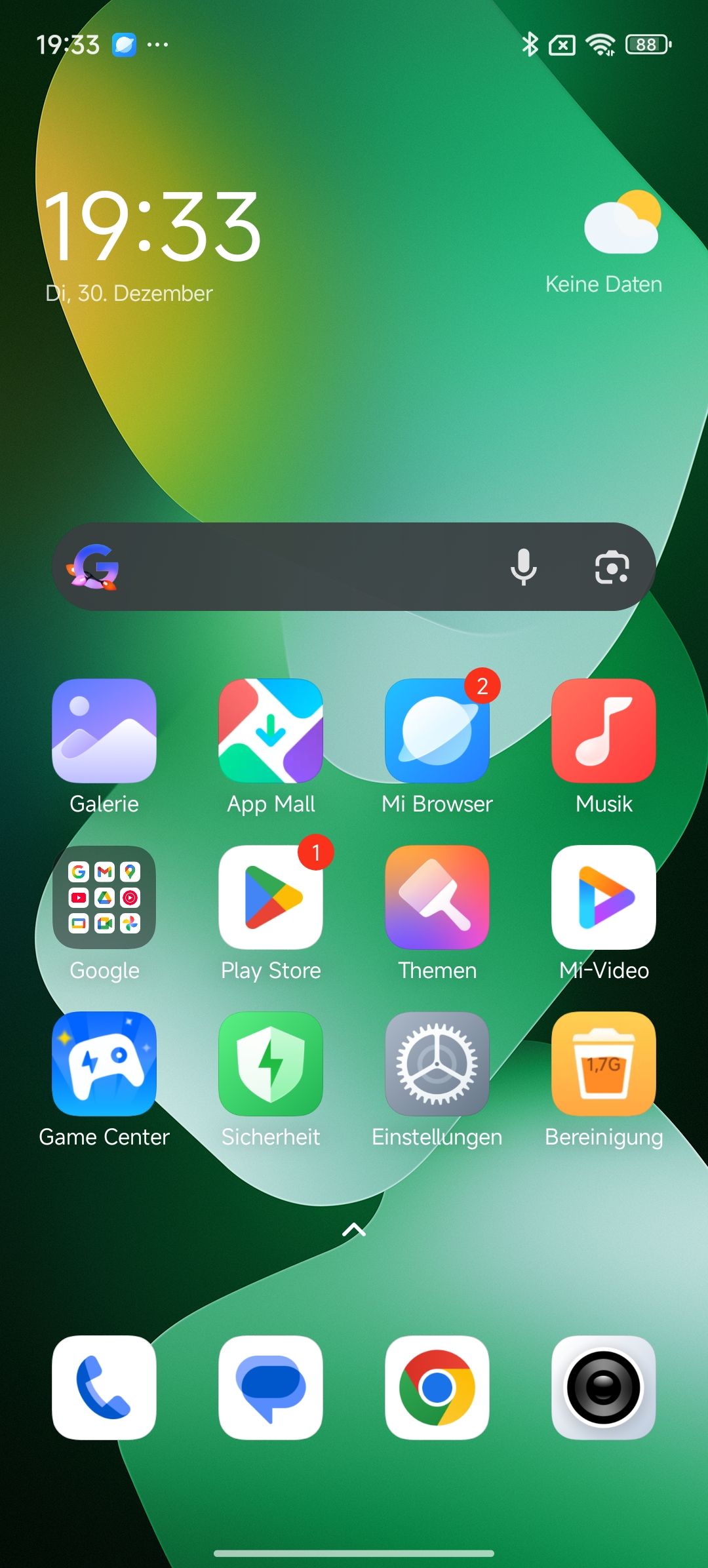Viewport: 708px width, 1568px height.
Task: Launch App Mall
Action: point(271,731)
